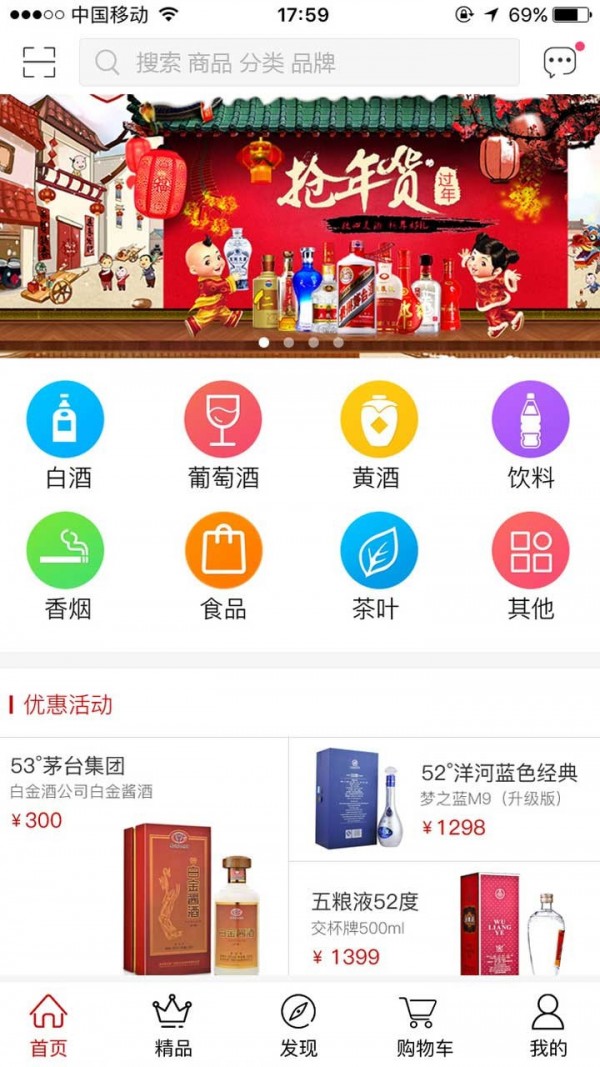Open the 抢年货 promotional banner
The width and height of the screenshot is (600, 1067).
[x=300, y=225]
